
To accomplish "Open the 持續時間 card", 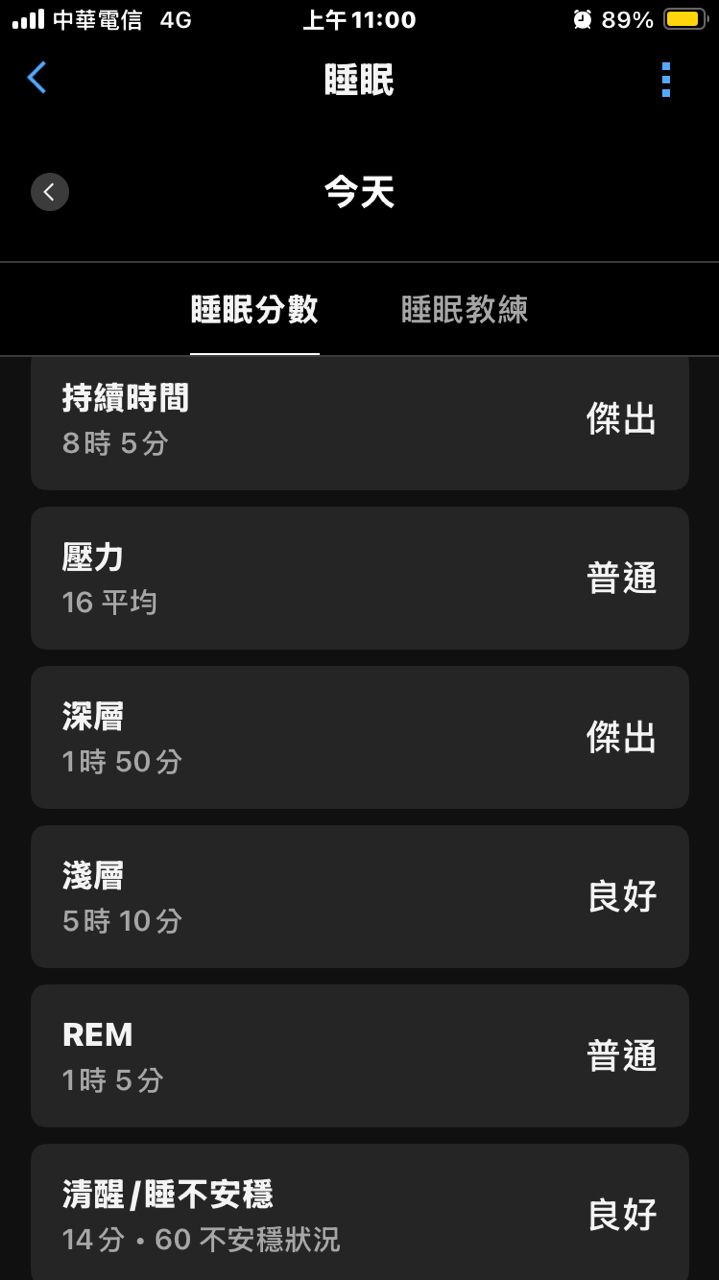I will point(359,423).
